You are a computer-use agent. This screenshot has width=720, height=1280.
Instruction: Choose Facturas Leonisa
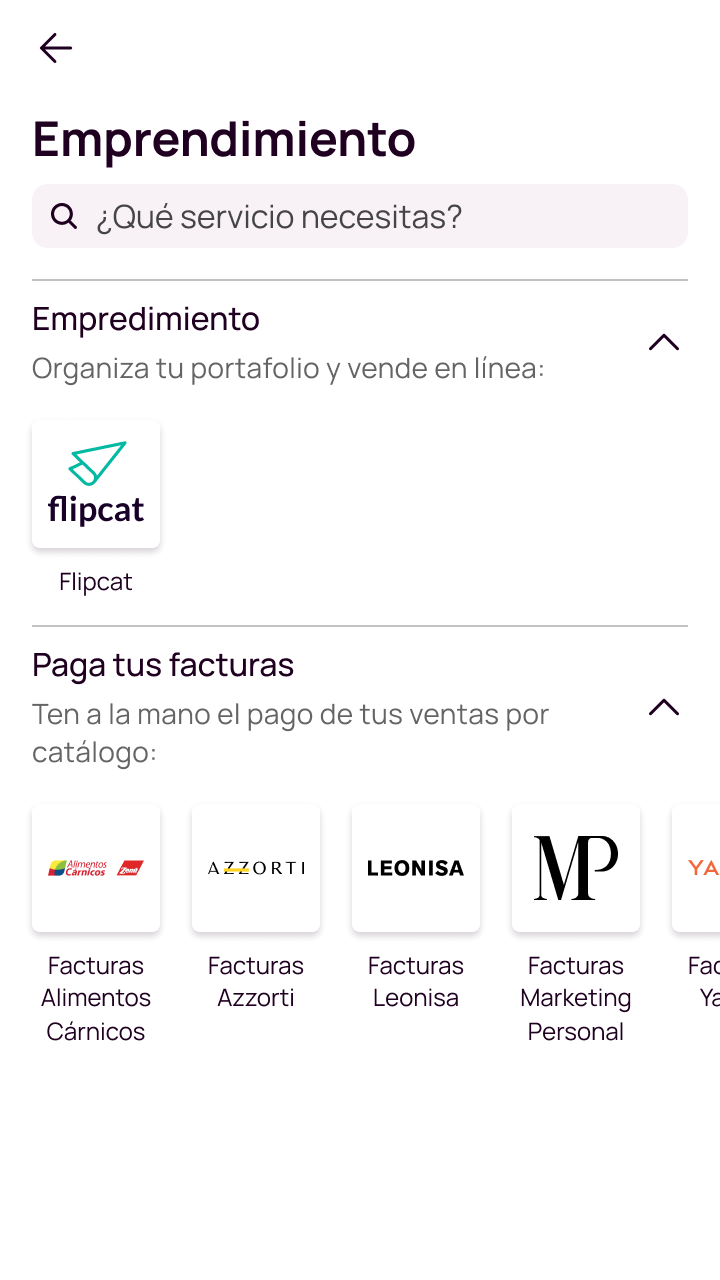(x=416, y=868)
